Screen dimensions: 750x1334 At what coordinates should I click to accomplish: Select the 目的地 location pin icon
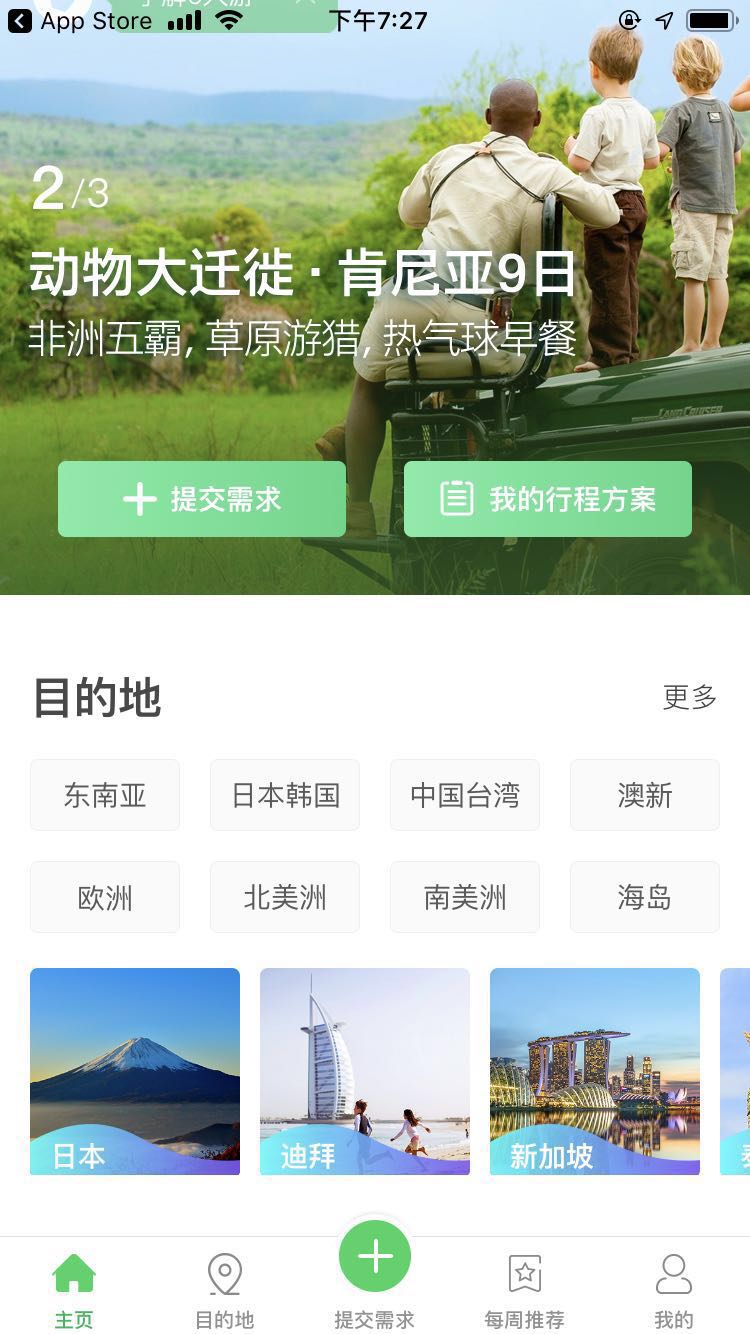click(225, 1272)
